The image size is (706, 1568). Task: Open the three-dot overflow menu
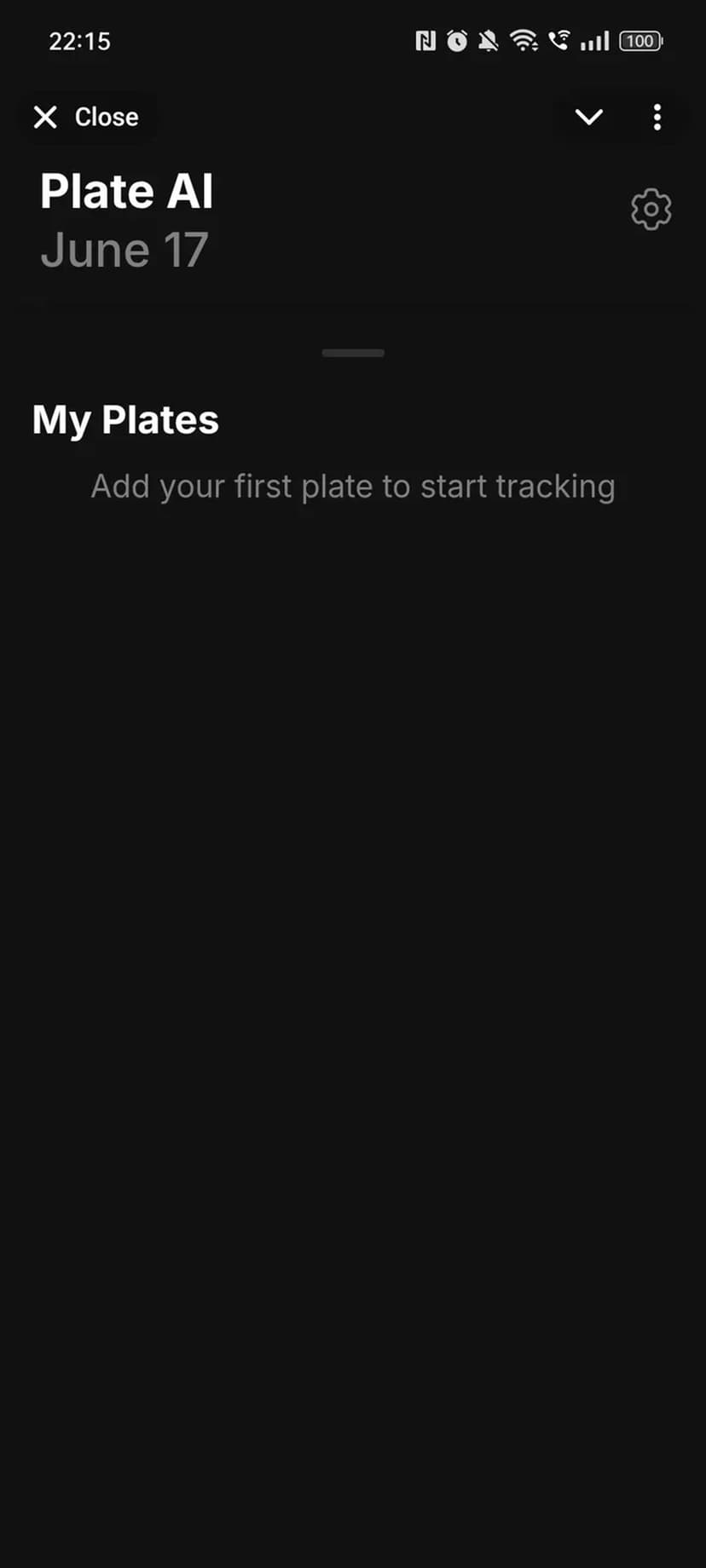coord(657,117)
